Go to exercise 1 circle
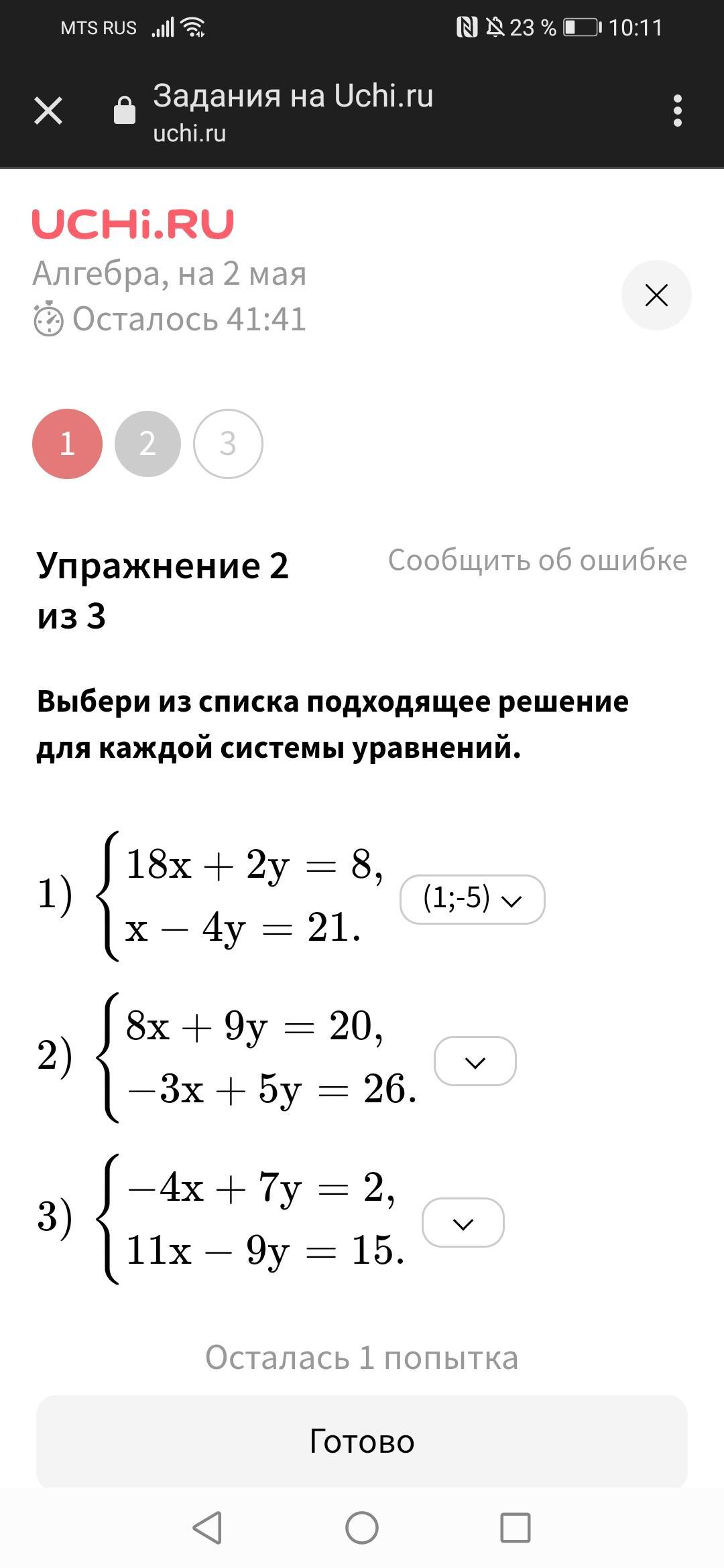Screen dimensions: 724x1568 [x=67, y=444]
